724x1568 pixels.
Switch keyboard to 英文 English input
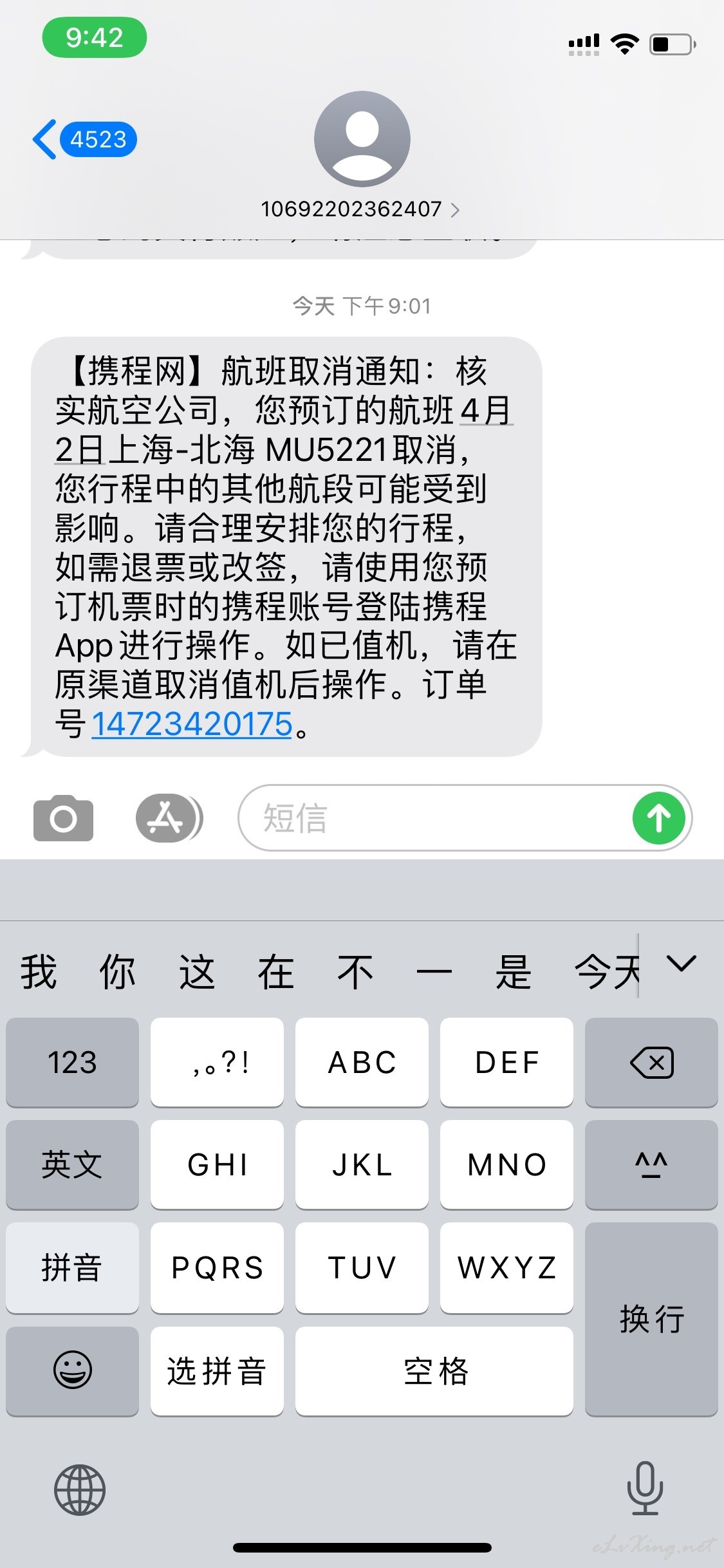[72, 1164]
